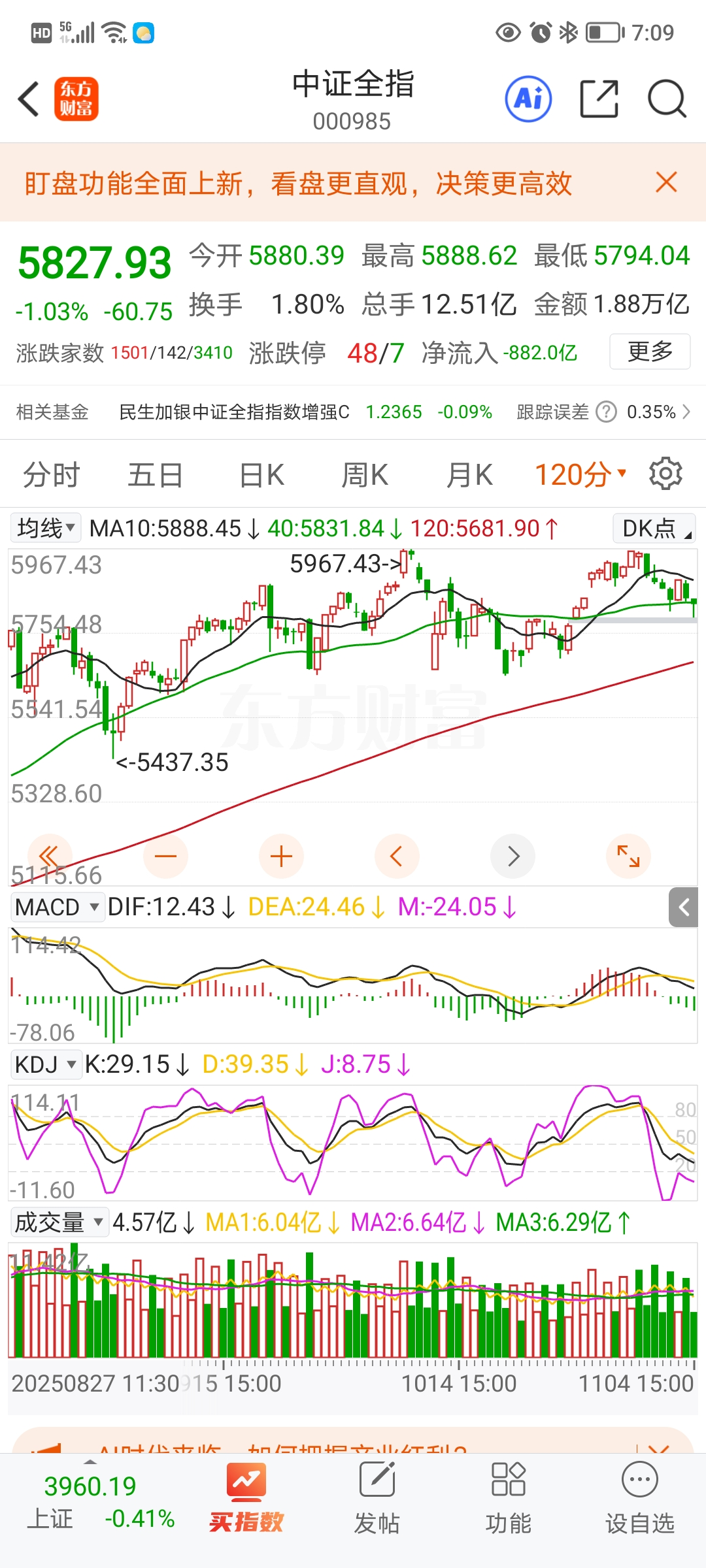Select the 日K chart tab
This screenshot has height=1568, width=706.
pos(261,475)
